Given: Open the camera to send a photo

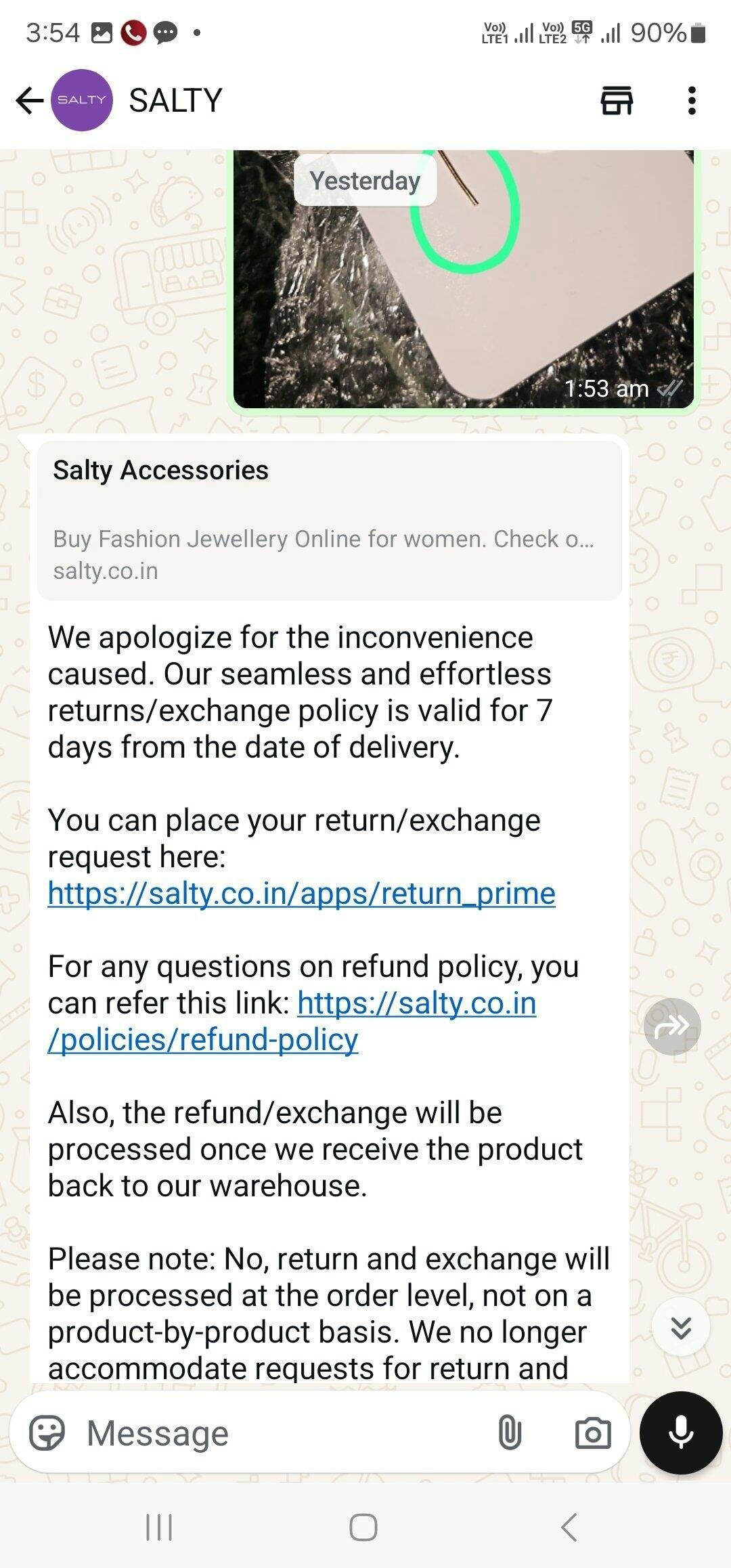Looking at the screenshot, I should click(x=592, y=1433).
